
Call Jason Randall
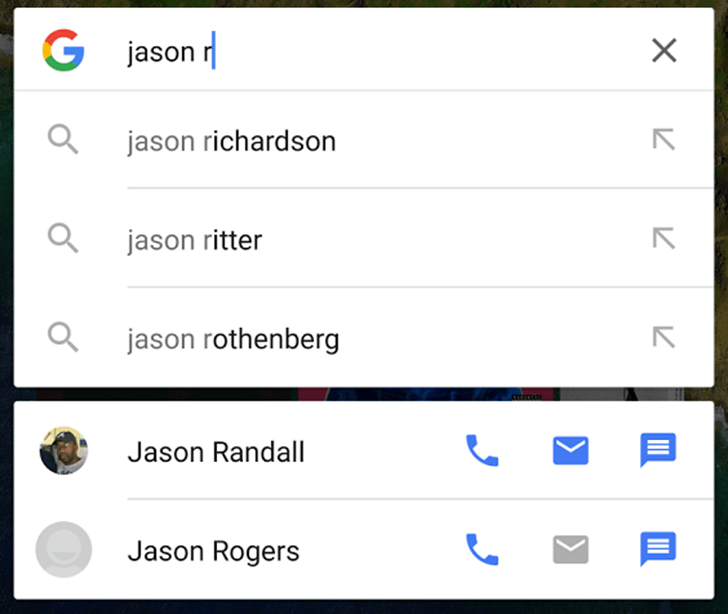482,452
